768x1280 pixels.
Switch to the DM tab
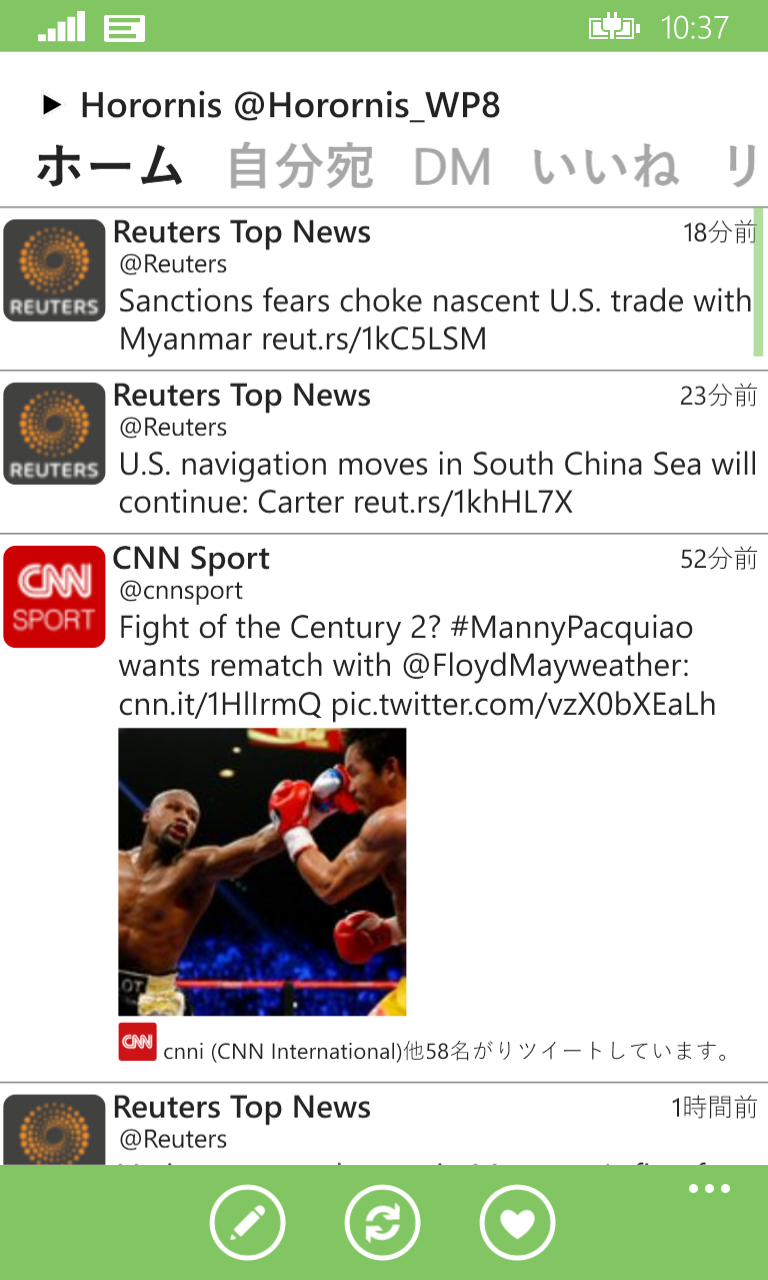pos(452,168)
